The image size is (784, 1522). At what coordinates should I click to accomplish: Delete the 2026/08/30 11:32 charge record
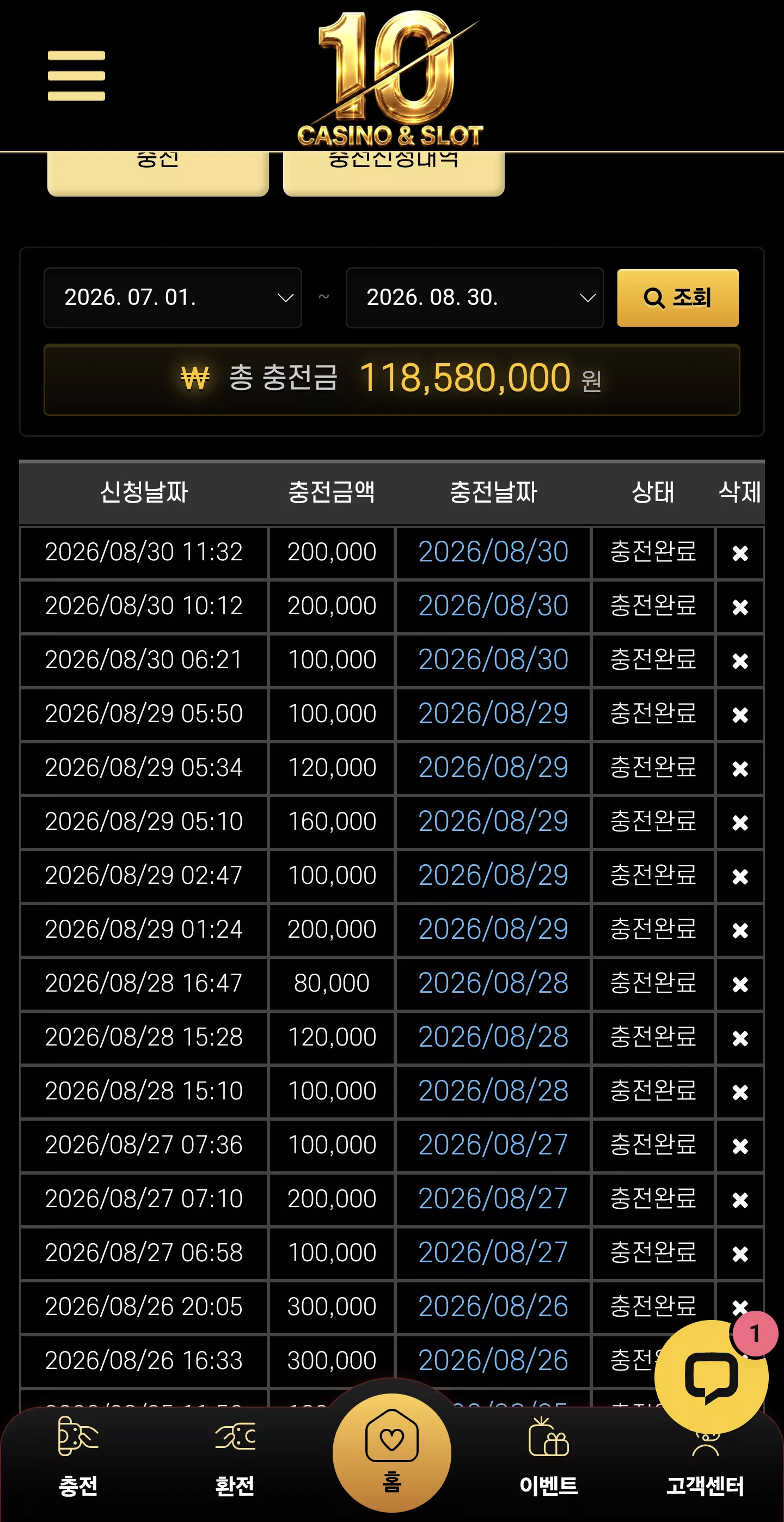pos(740,553)
